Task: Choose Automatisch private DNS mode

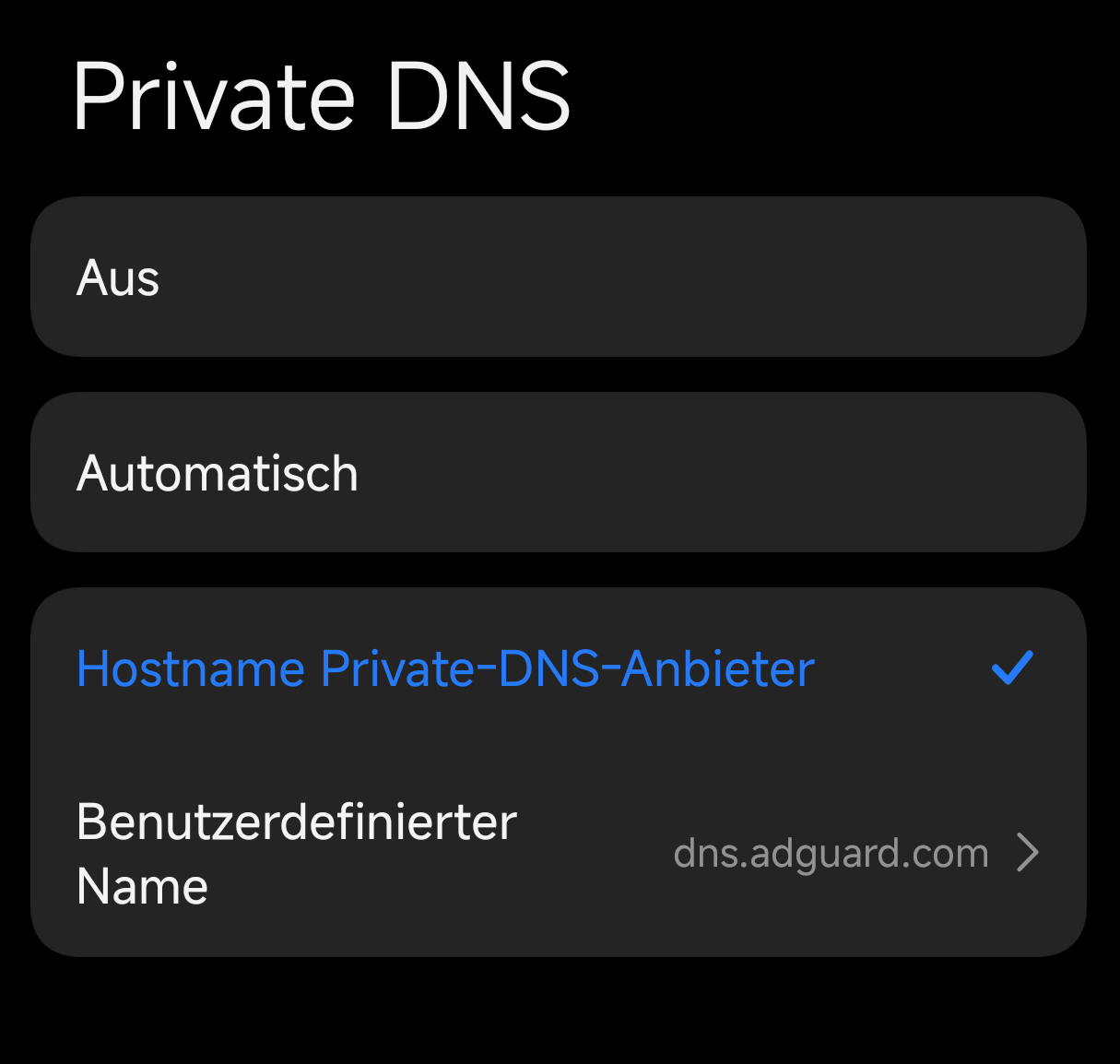Action: 558,473
